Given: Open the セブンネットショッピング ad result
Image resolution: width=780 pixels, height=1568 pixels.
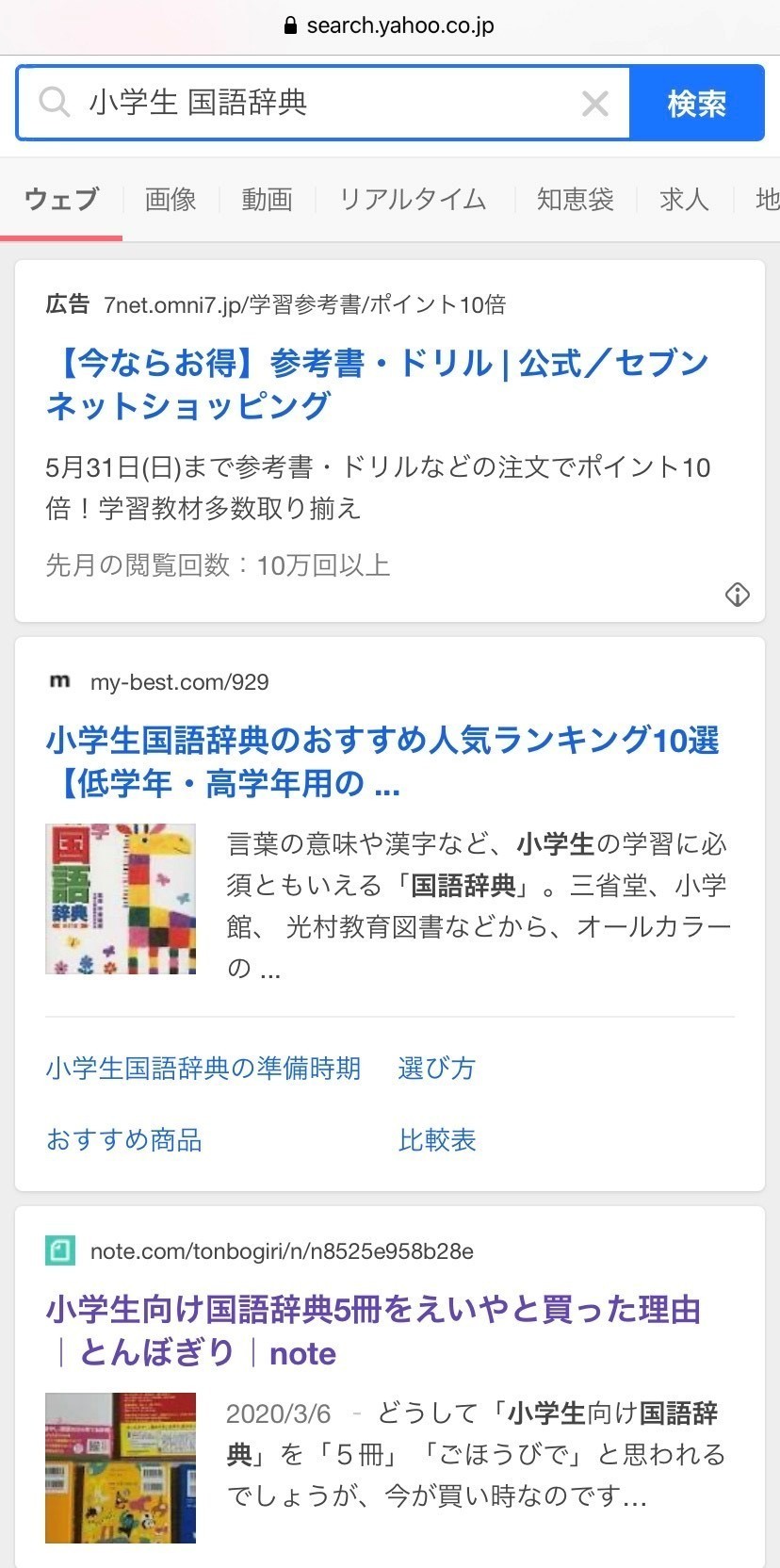Looking at the screenshot, I should click(377, 384).
